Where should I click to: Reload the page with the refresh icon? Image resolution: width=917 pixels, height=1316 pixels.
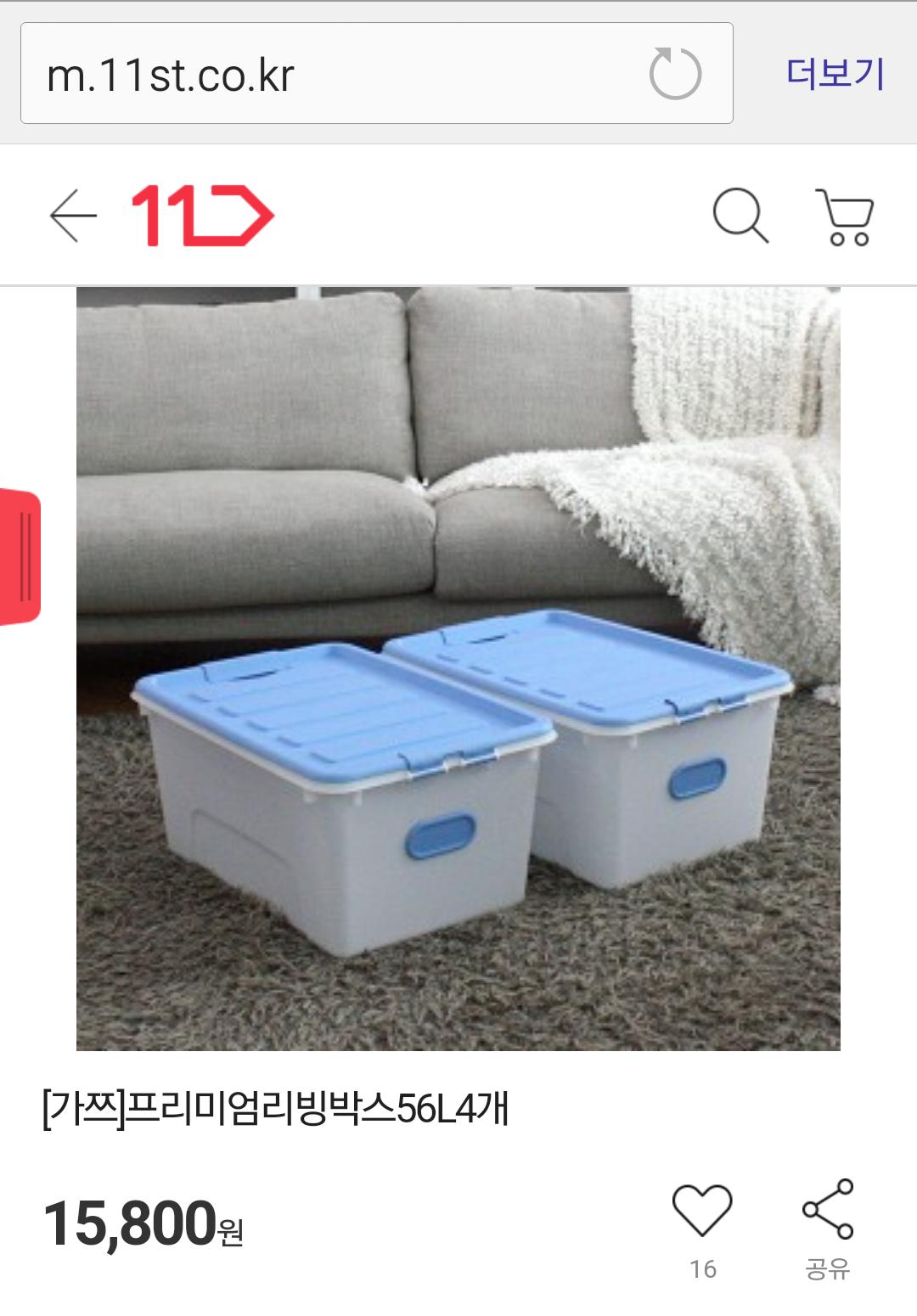coord(675,75)
